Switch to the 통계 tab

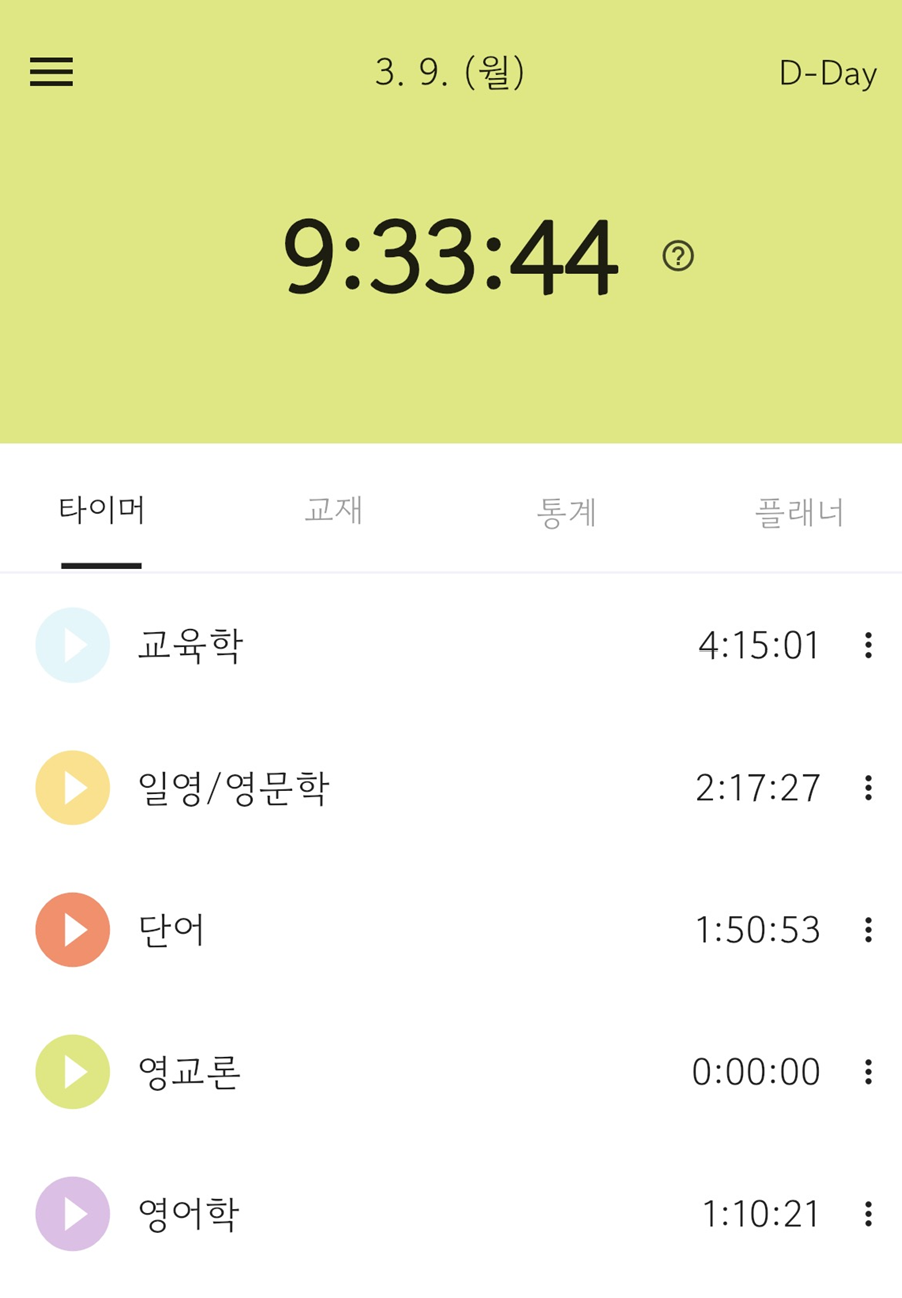coord(566,512)
